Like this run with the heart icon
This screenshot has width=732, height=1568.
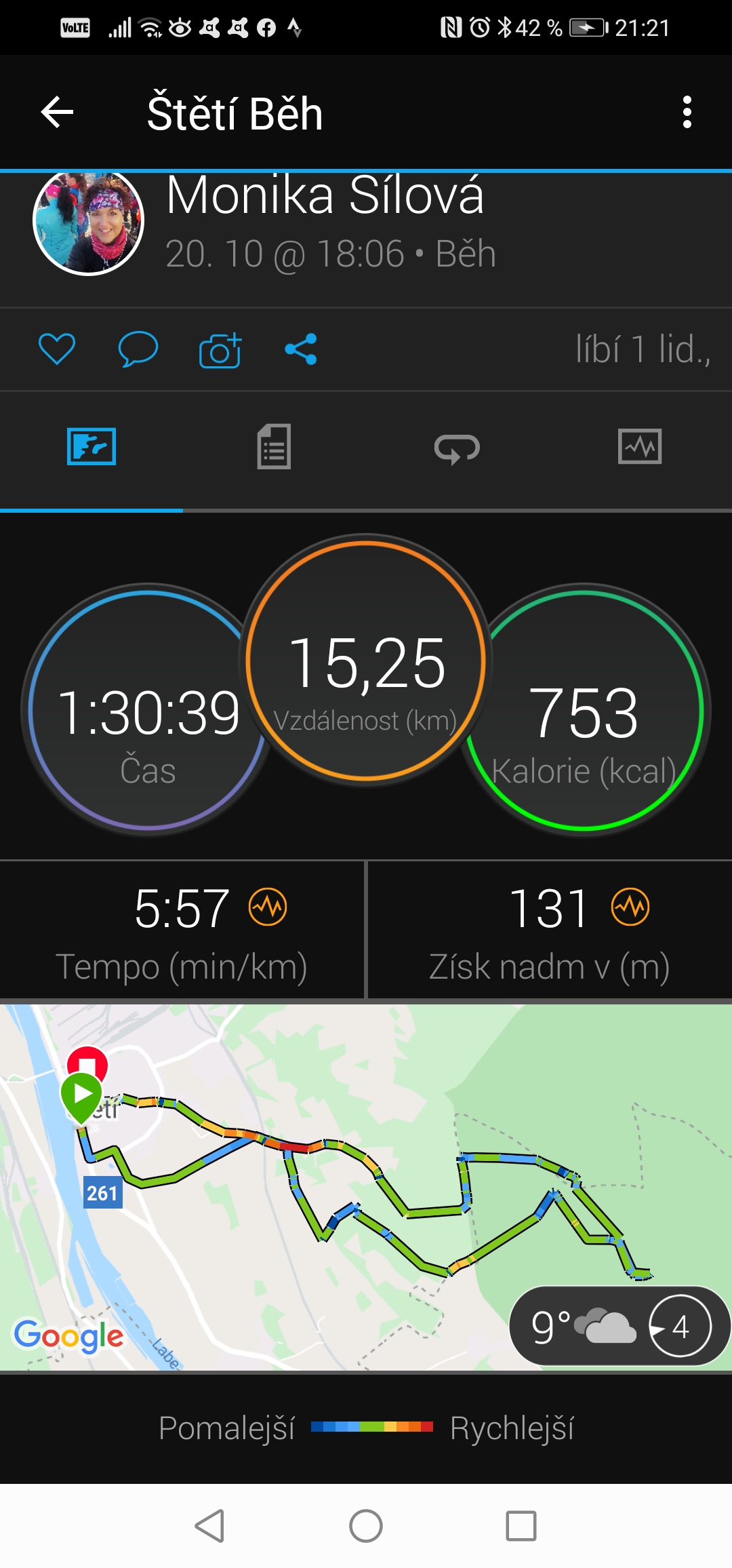point(57,349)
